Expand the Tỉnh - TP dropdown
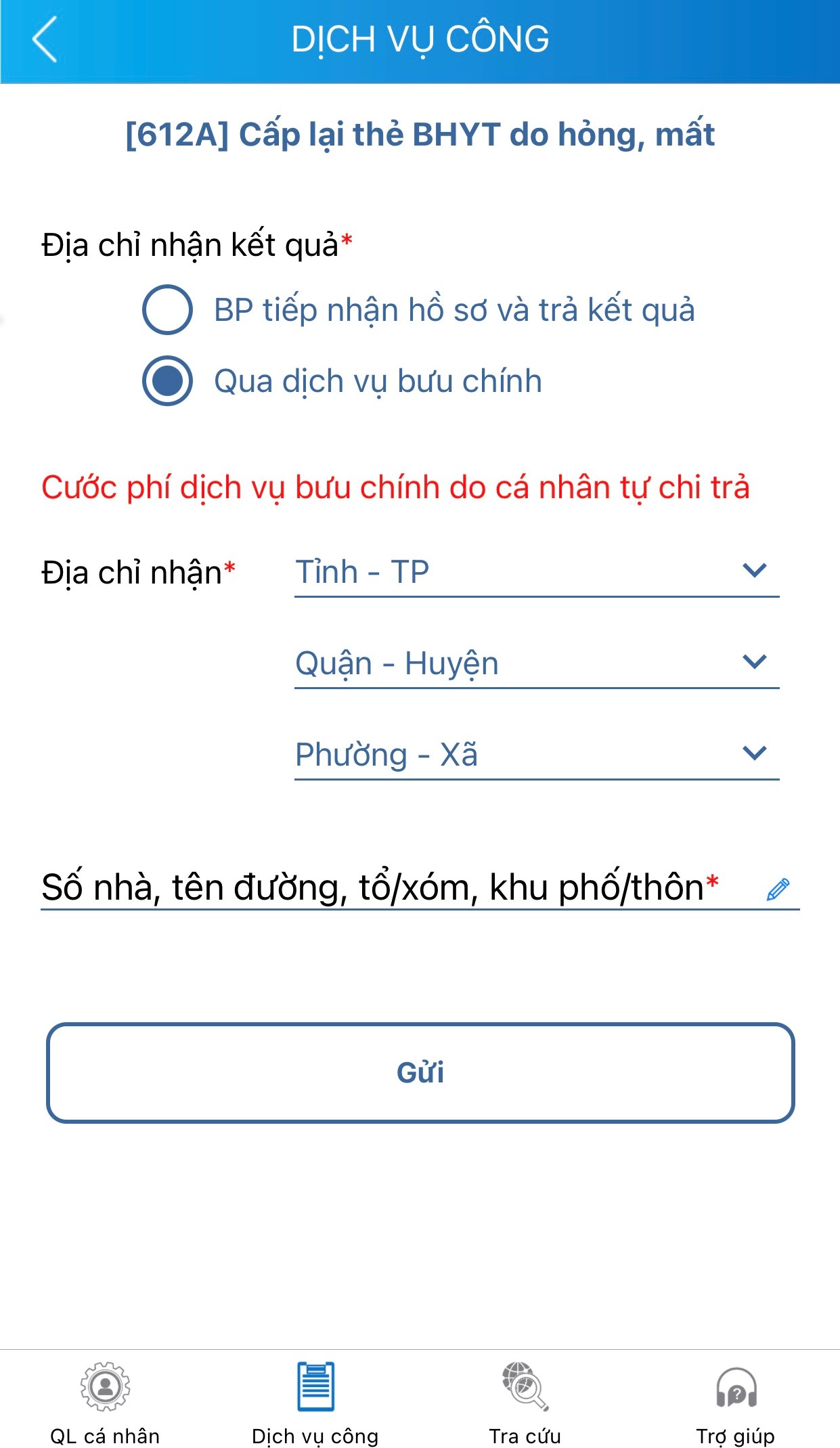Viewport: 840px width, 1448px height. tap(536, 572)
